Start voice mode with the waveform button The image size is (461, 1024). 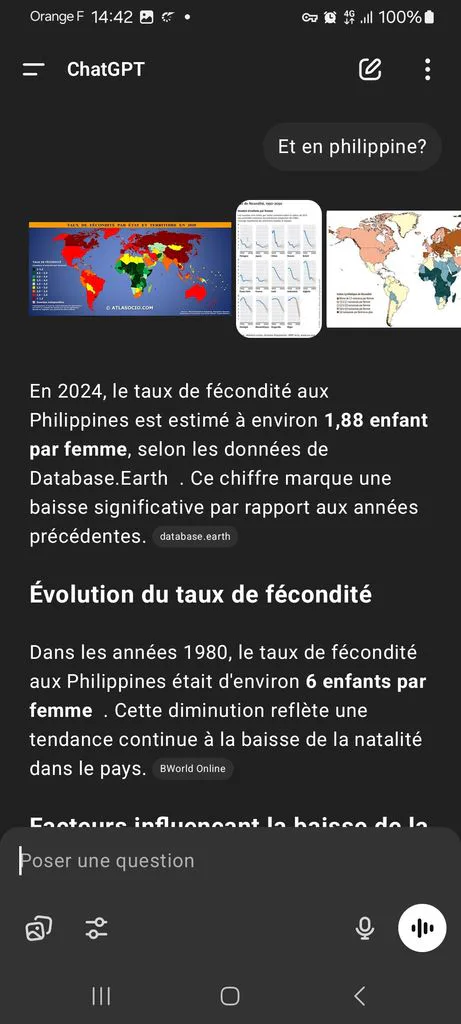click(x=422, y=928)
